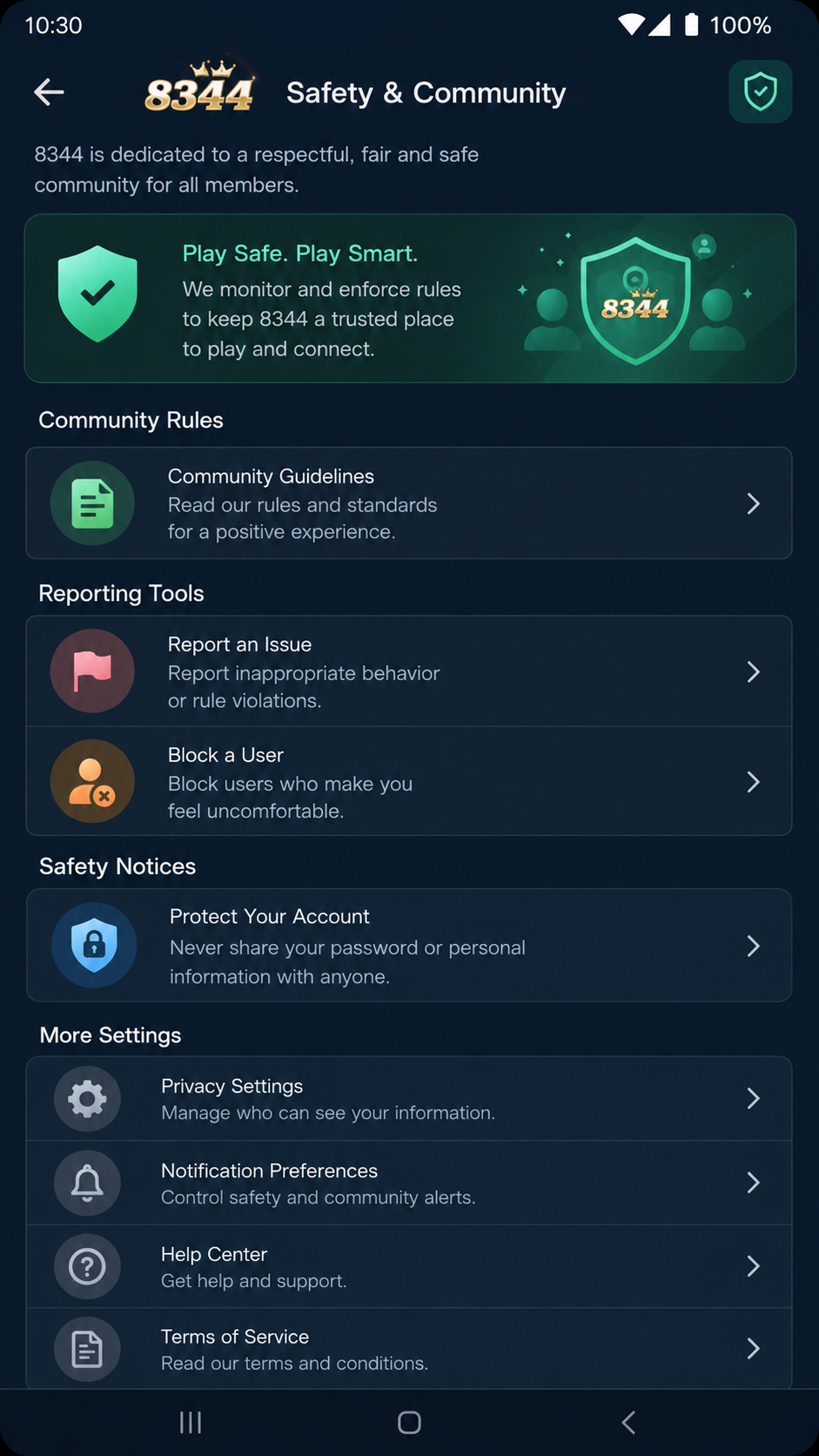This screenshot has height=1456, width=819.
Task: Open Block a User
Action: [x=409, y=782]
